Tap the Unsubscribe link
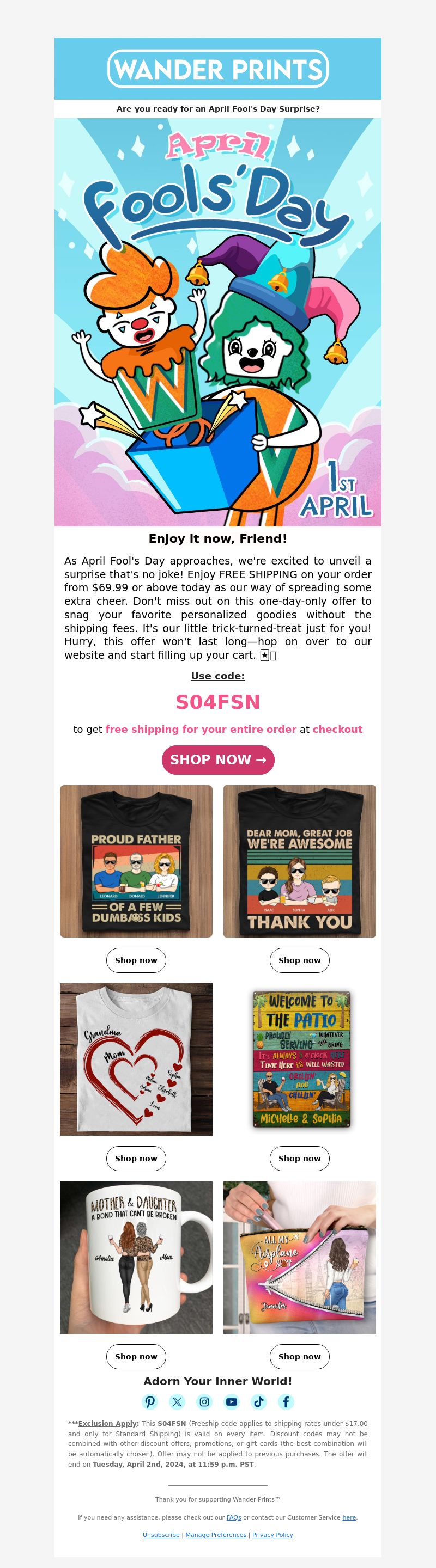 [x=161, y=1535]
